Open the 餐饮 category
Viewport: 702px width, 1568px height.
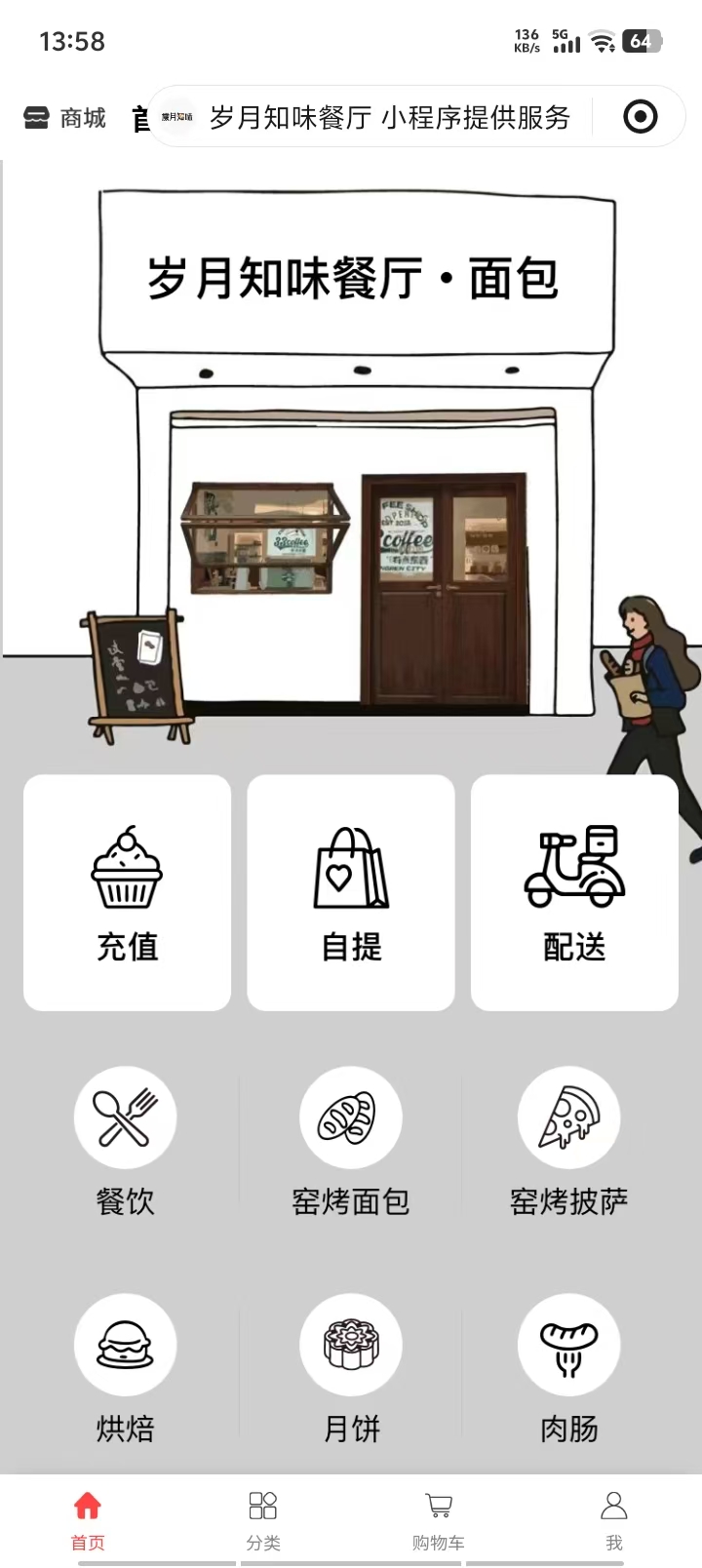[x=125, y=1142]
